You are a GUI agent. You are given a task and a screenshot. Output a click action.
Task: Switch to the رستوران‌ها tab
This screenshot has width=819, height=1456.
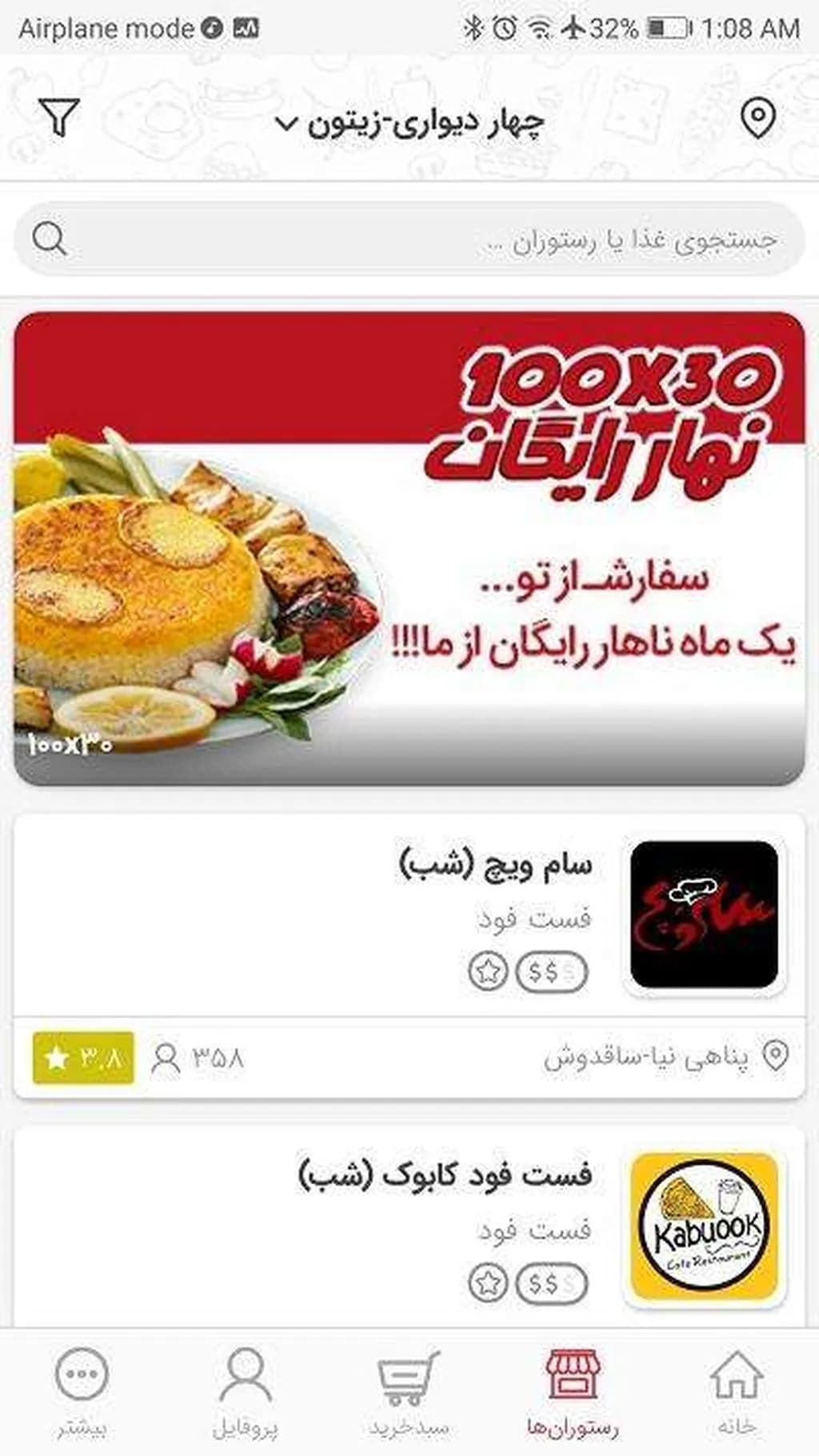[573, 1392]
